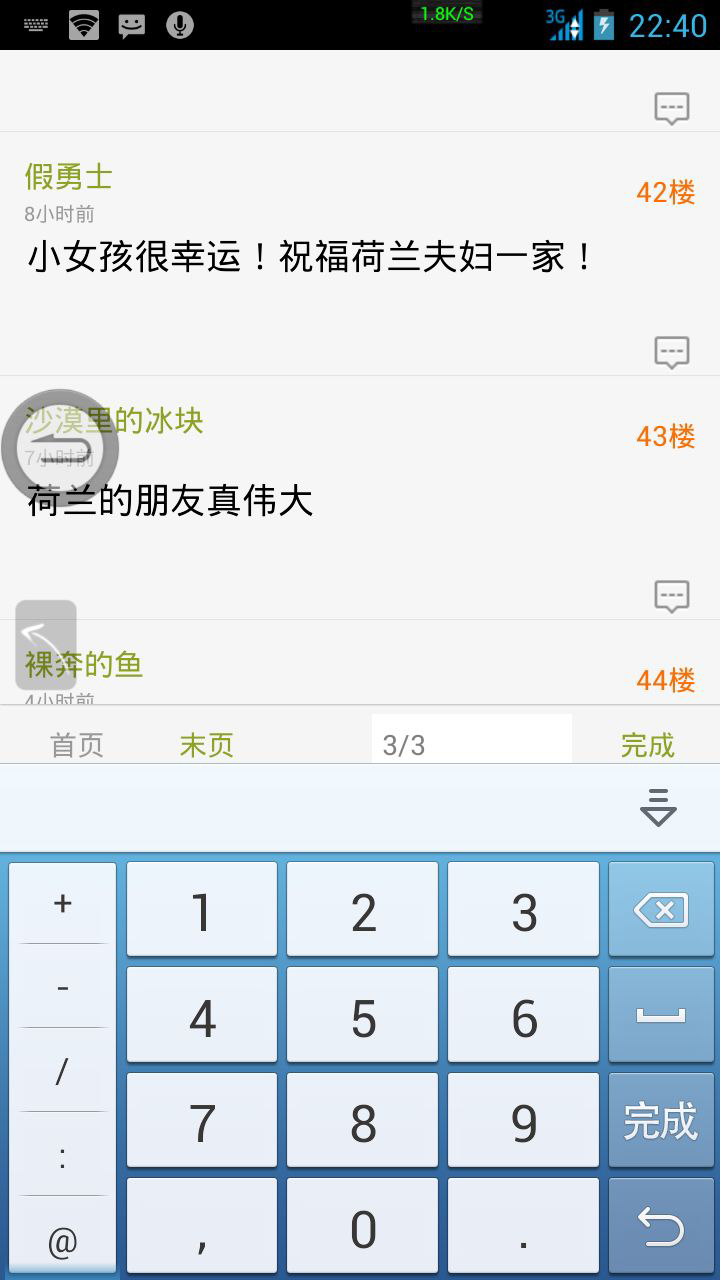Focus the page number input field

pos(472,740)
